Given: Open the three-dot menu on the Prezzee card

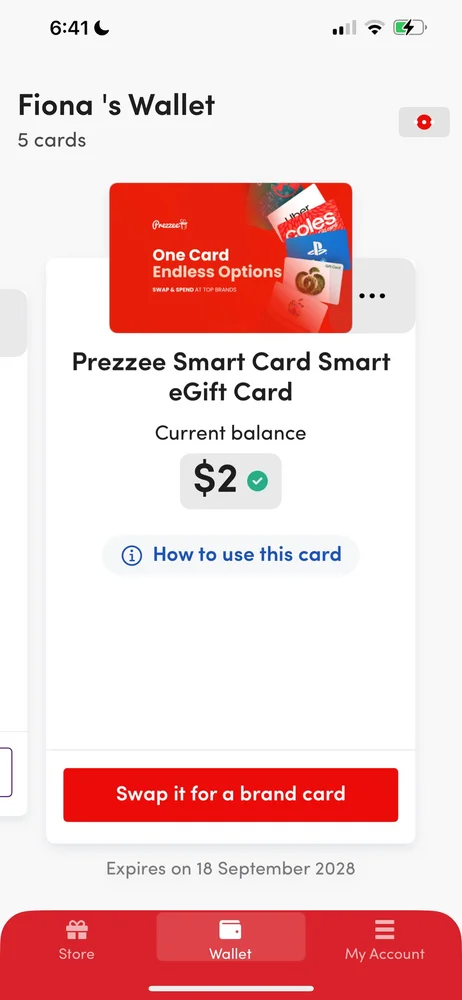Looking at the screenshot, I should 372,296.
